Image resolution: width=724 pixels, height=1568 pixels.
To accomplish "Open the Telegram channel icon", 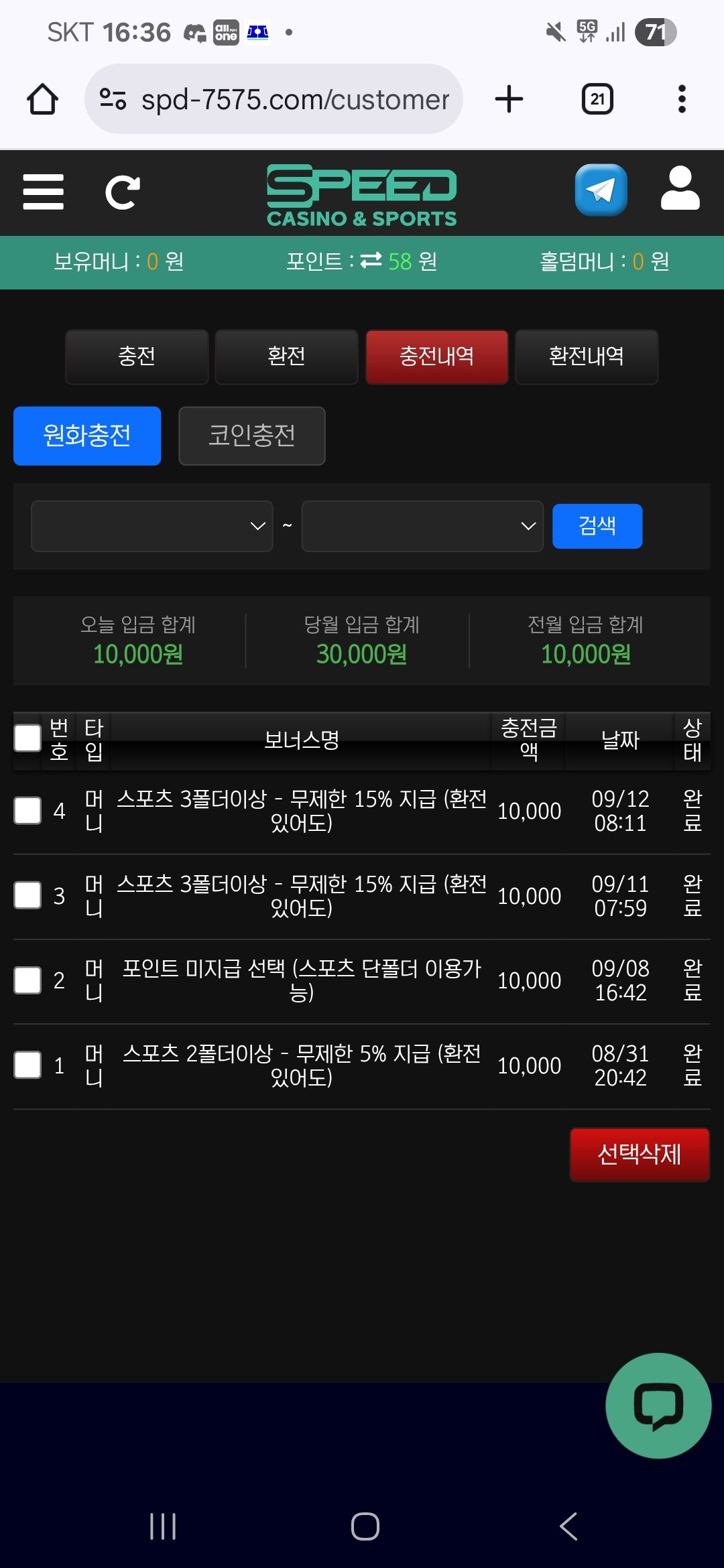I will coord(601,190).
